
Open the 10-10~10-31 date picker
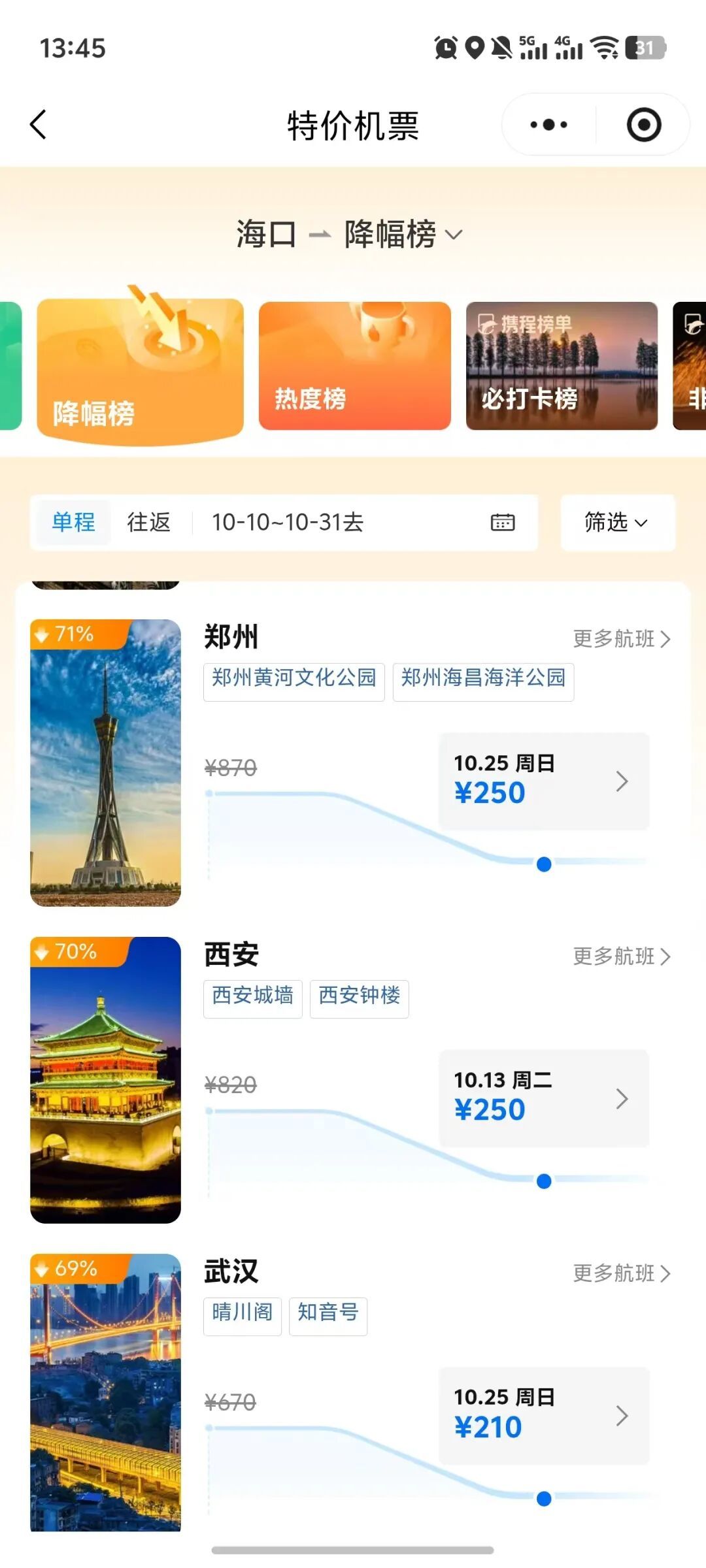click(363, 522)
